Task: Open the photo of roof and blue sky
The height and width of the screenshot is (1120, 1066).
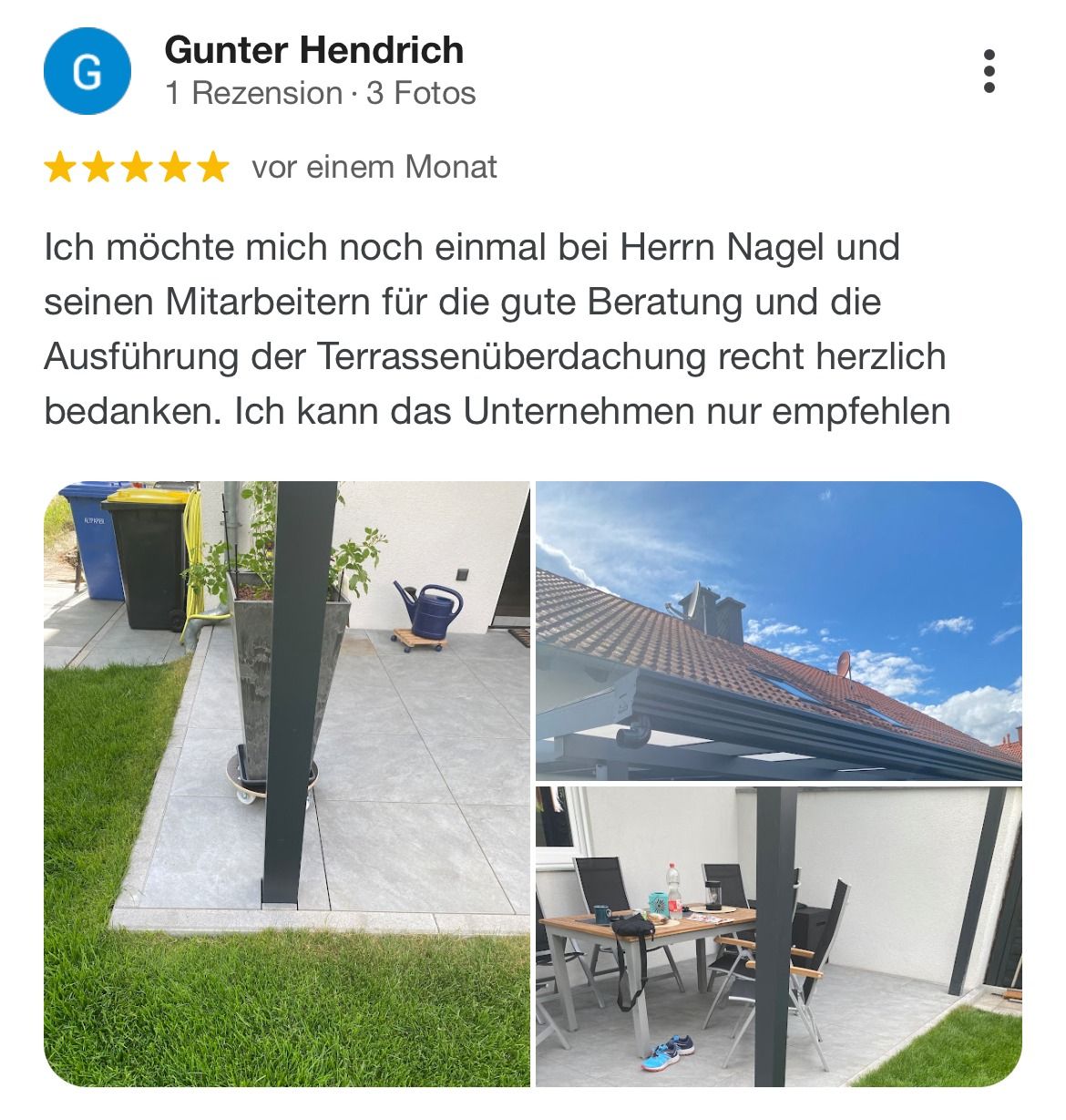Action: 778,631
